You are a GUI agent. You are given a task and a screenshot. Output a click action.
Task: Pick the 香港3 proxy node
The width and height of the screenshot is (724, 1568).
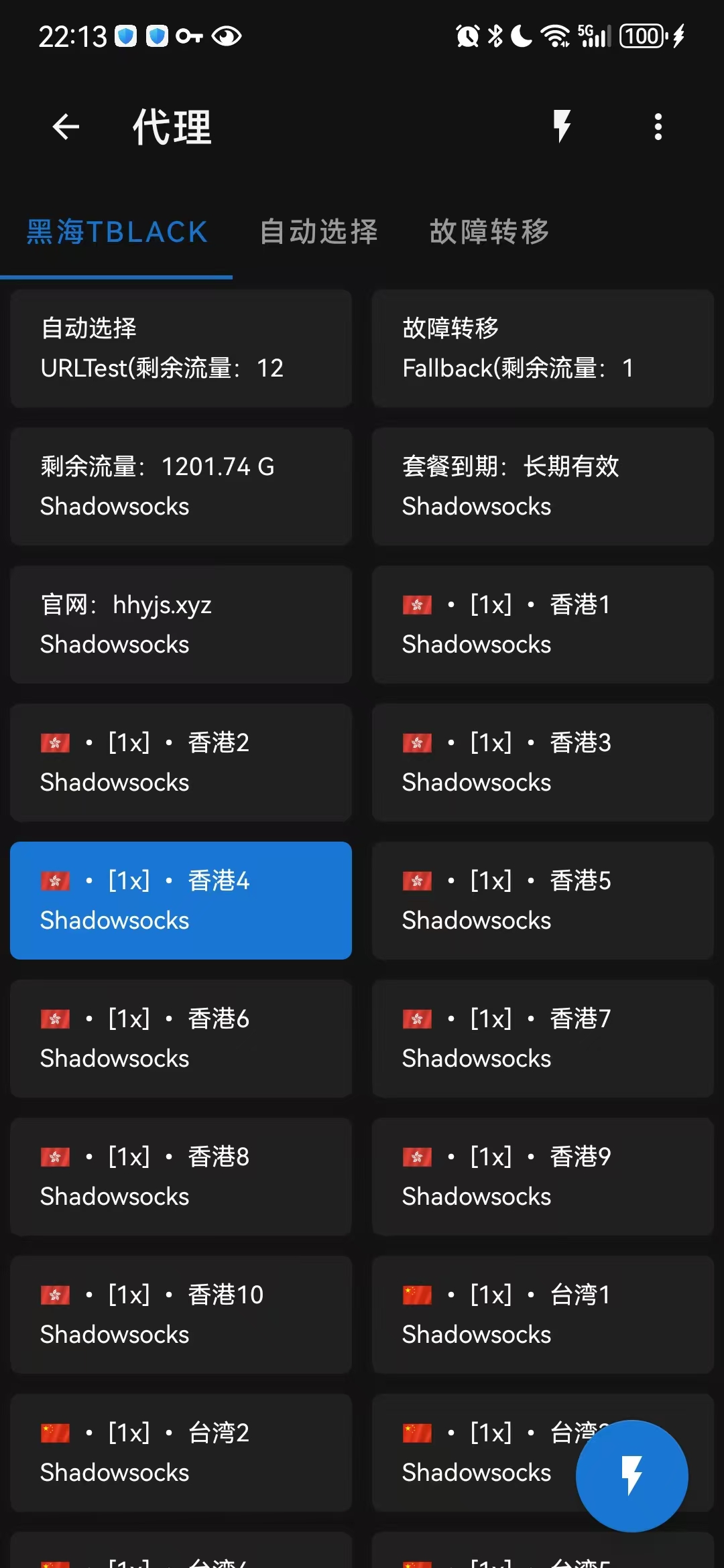[543, 763]
